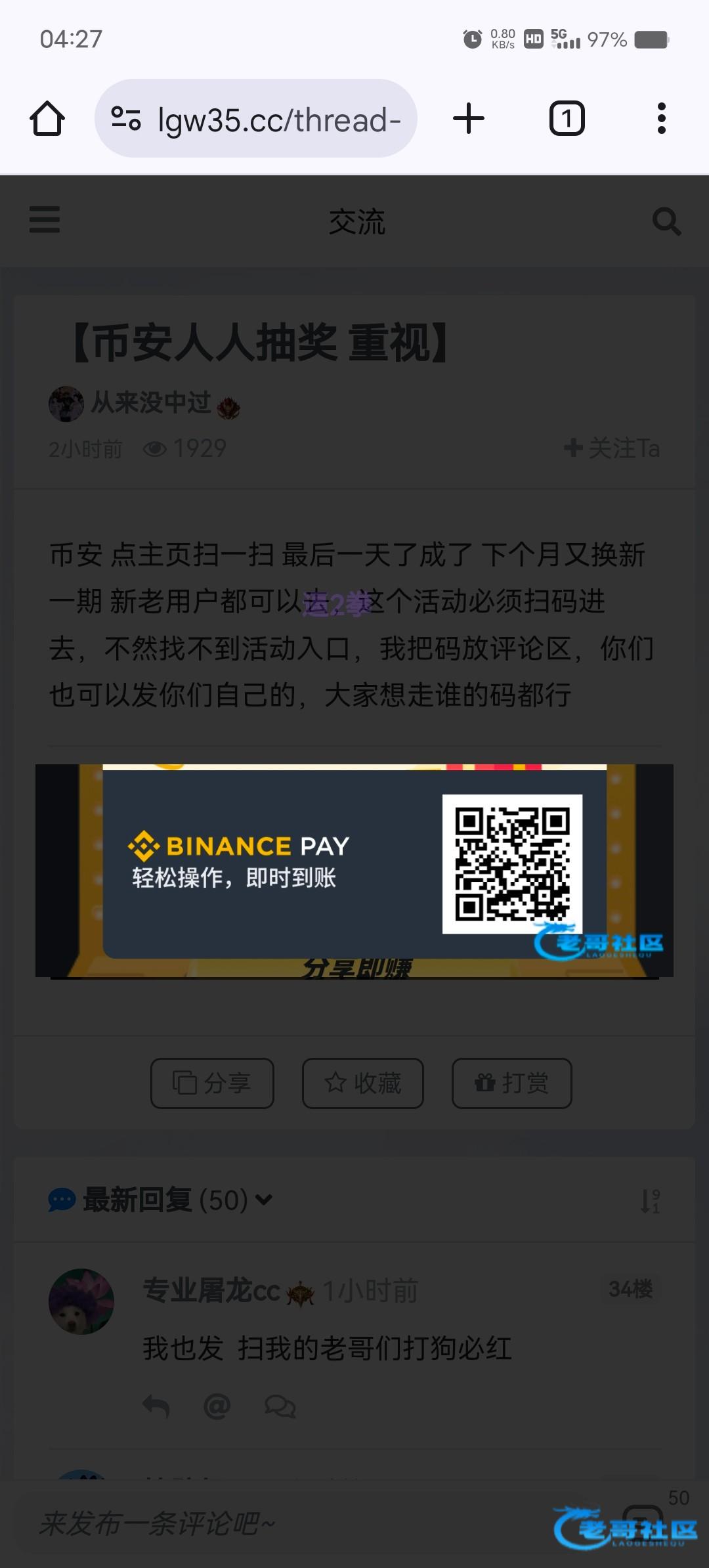Screen dimensions: 709x1568
Task: Reply to 专业屠龙cc's comment
Action: [156, 1406]
